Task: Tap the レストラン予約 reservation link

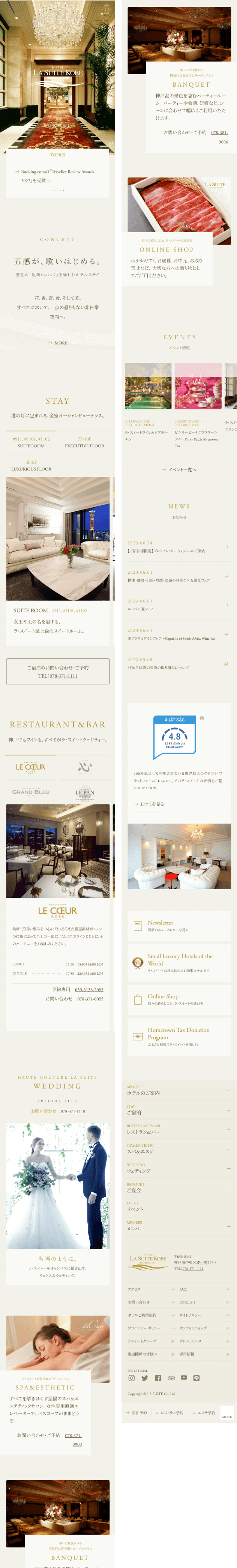Action: click(171, 1413)
